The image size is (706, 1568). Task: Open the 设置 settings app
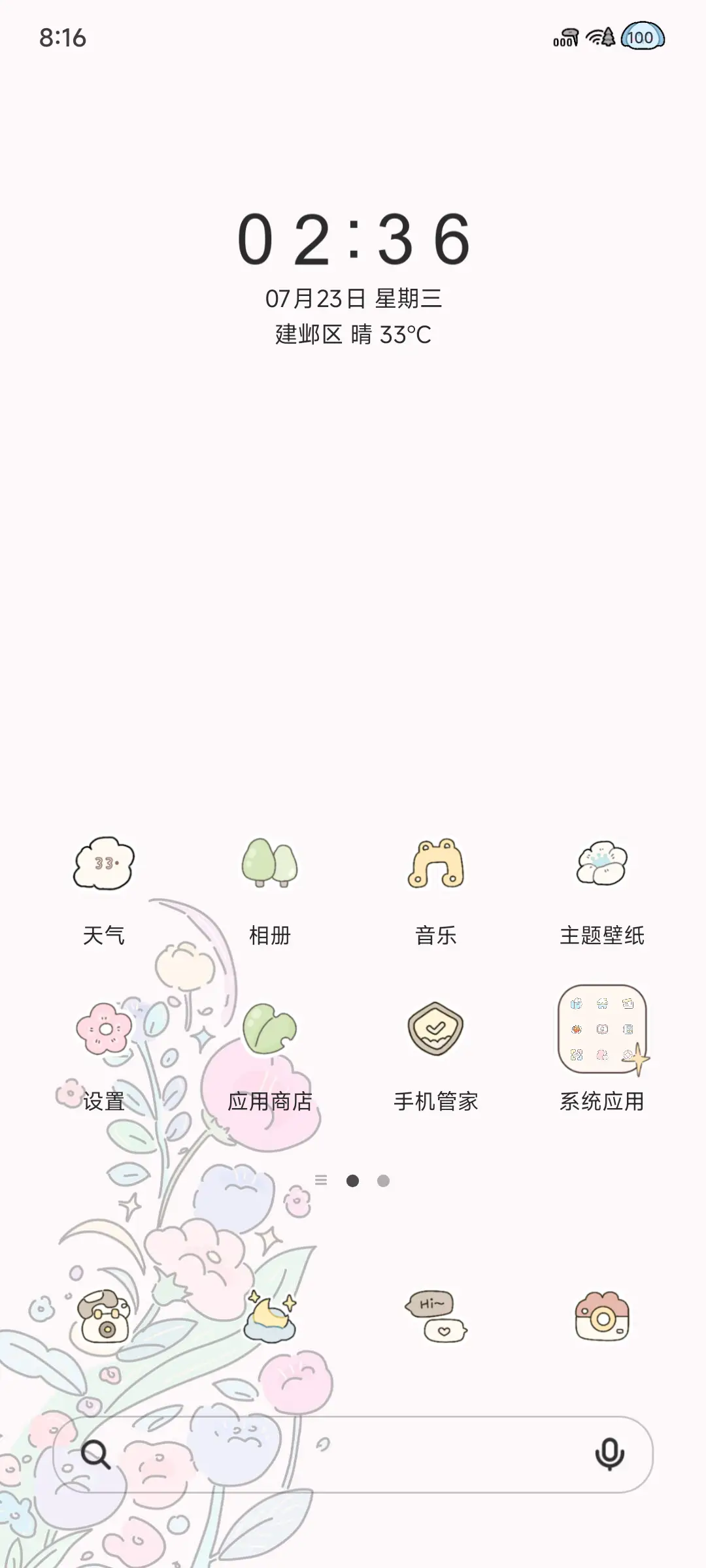click(x=103, y=1029)
